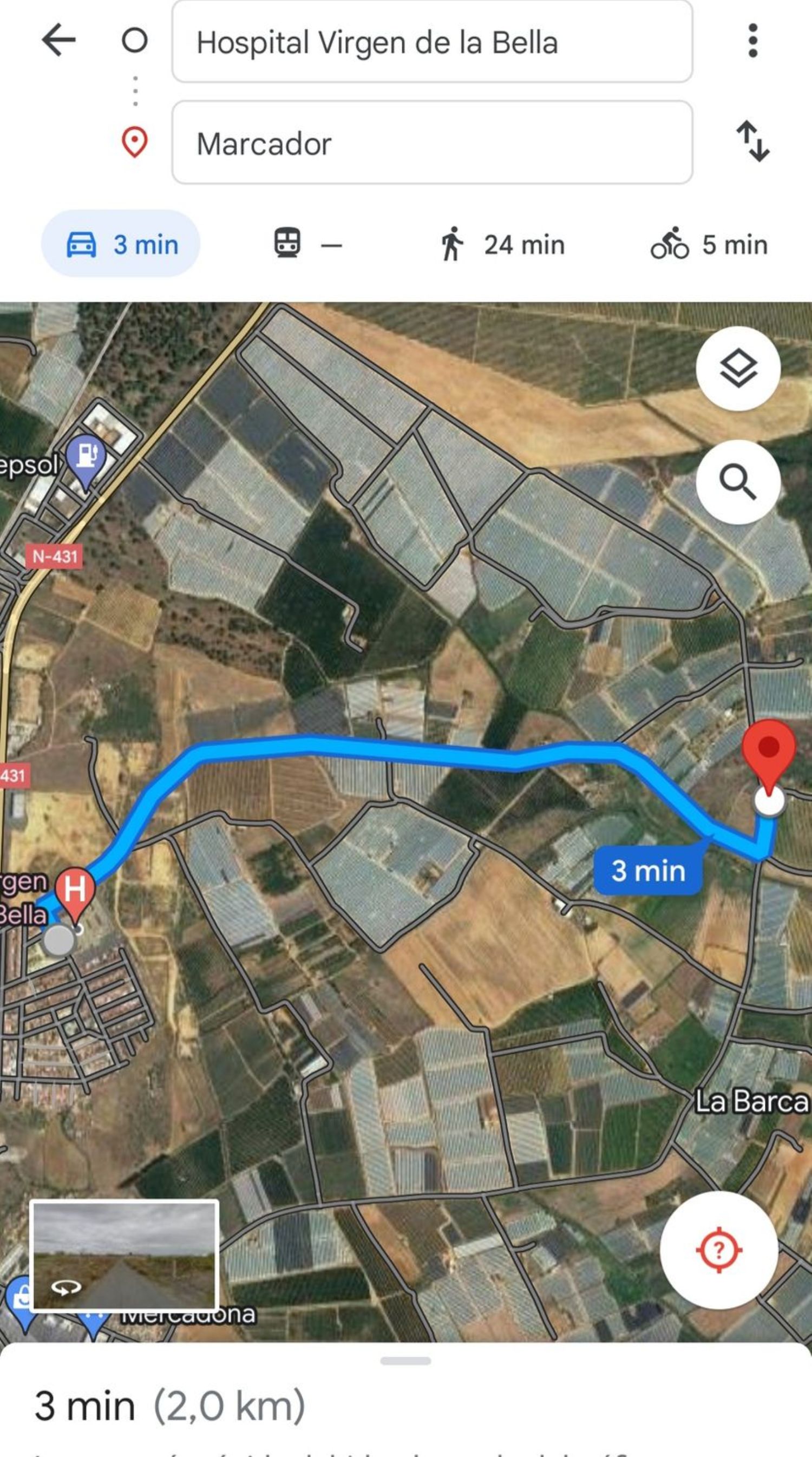The image size is (812, 1457).
Task: Open the three-dot overflow menu
Action: [x=752, y=41]
